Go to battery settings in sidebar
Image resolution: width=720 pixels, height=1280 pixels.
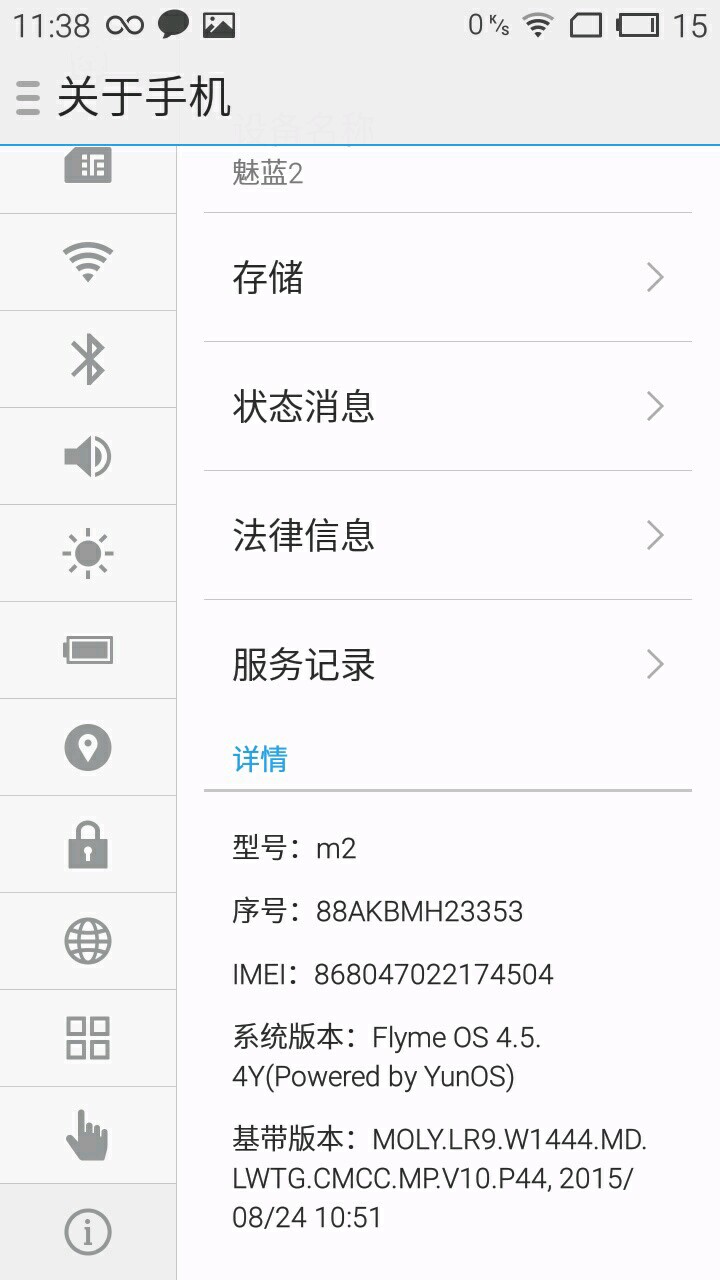[x=88, y=650]
